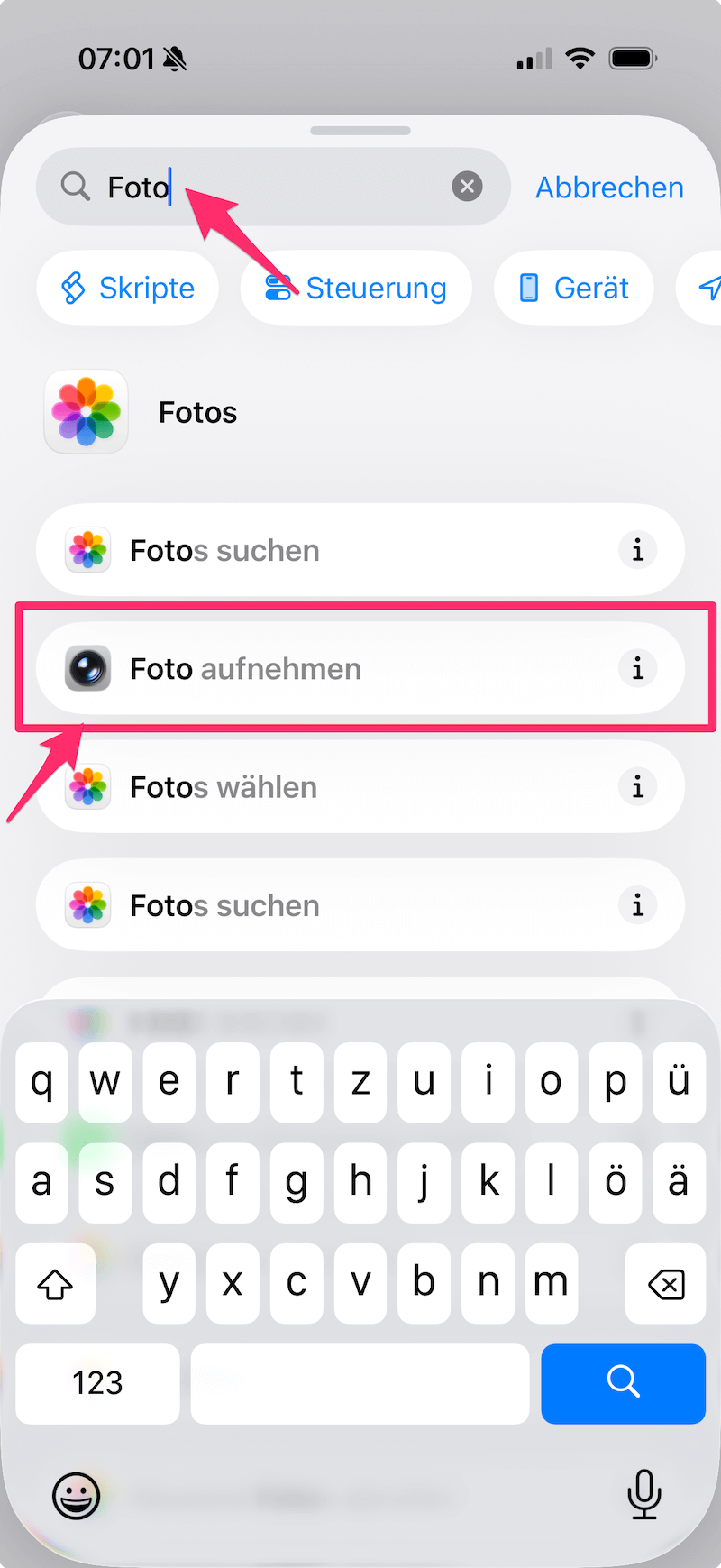Viewport: 721px width, 1568px height.
Task: Tap the Gerät phone icon
Action: coord(527,288)
